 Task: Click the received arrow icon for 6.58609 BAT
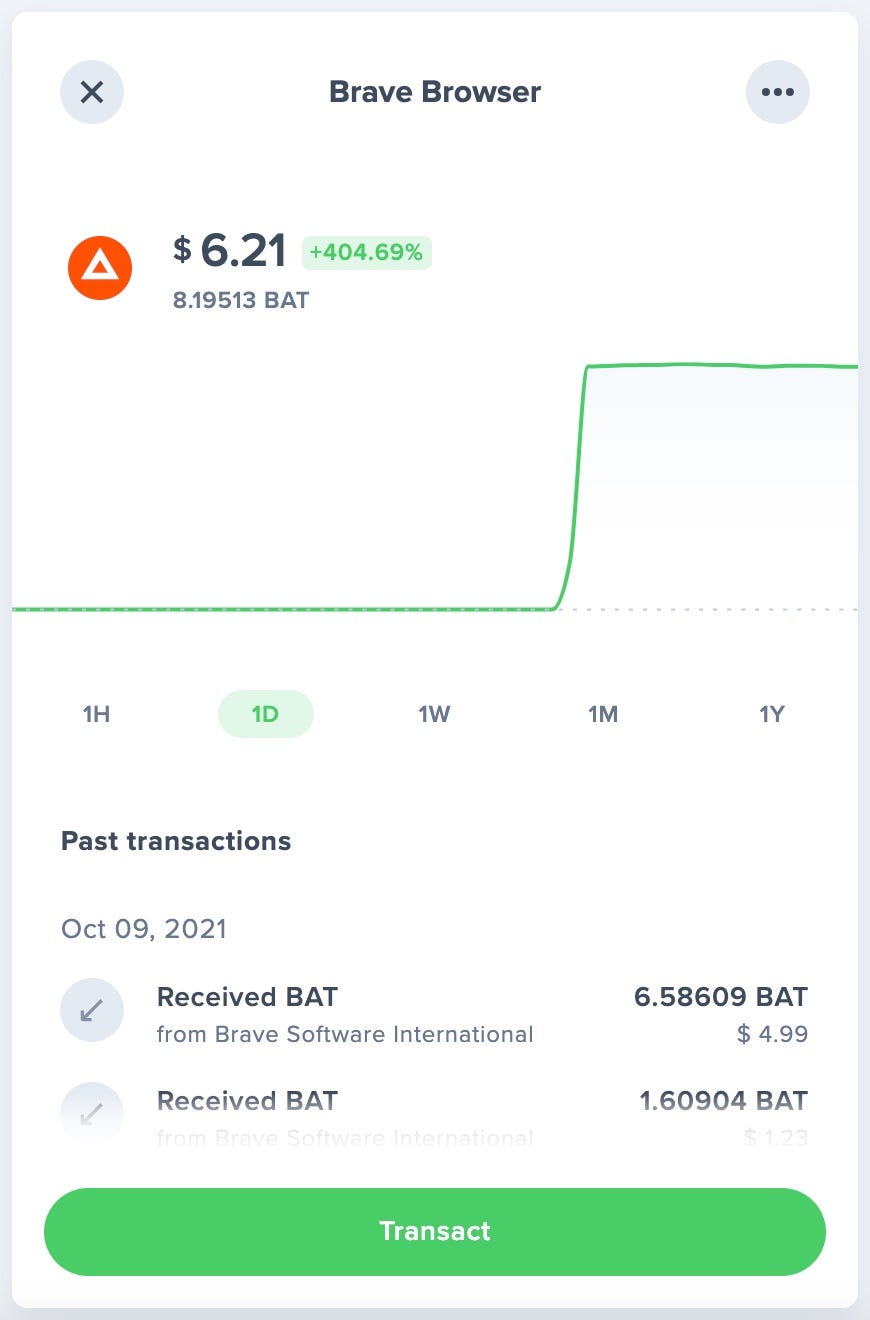pos(92,1011)
